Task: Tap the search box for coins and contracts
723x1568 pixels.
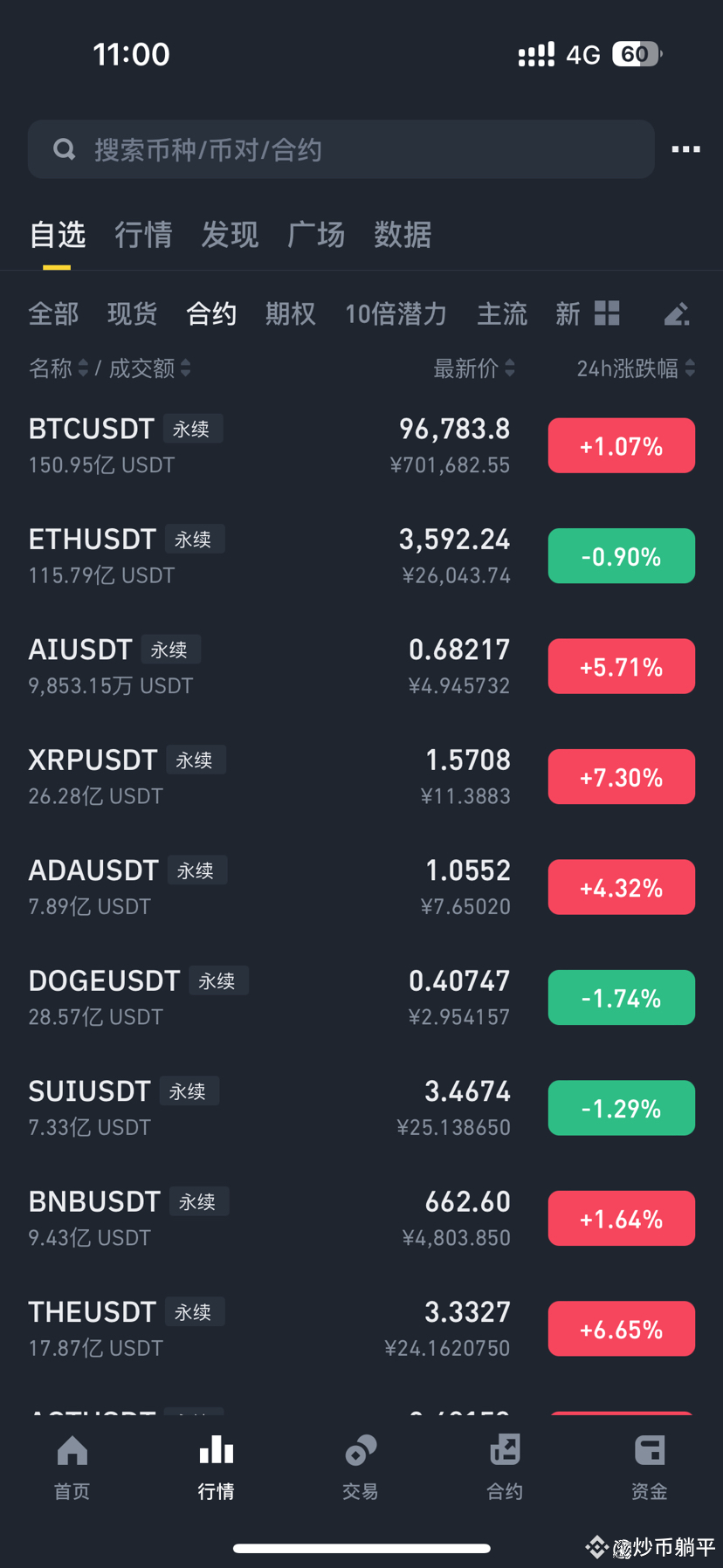Action: point(341,149)
